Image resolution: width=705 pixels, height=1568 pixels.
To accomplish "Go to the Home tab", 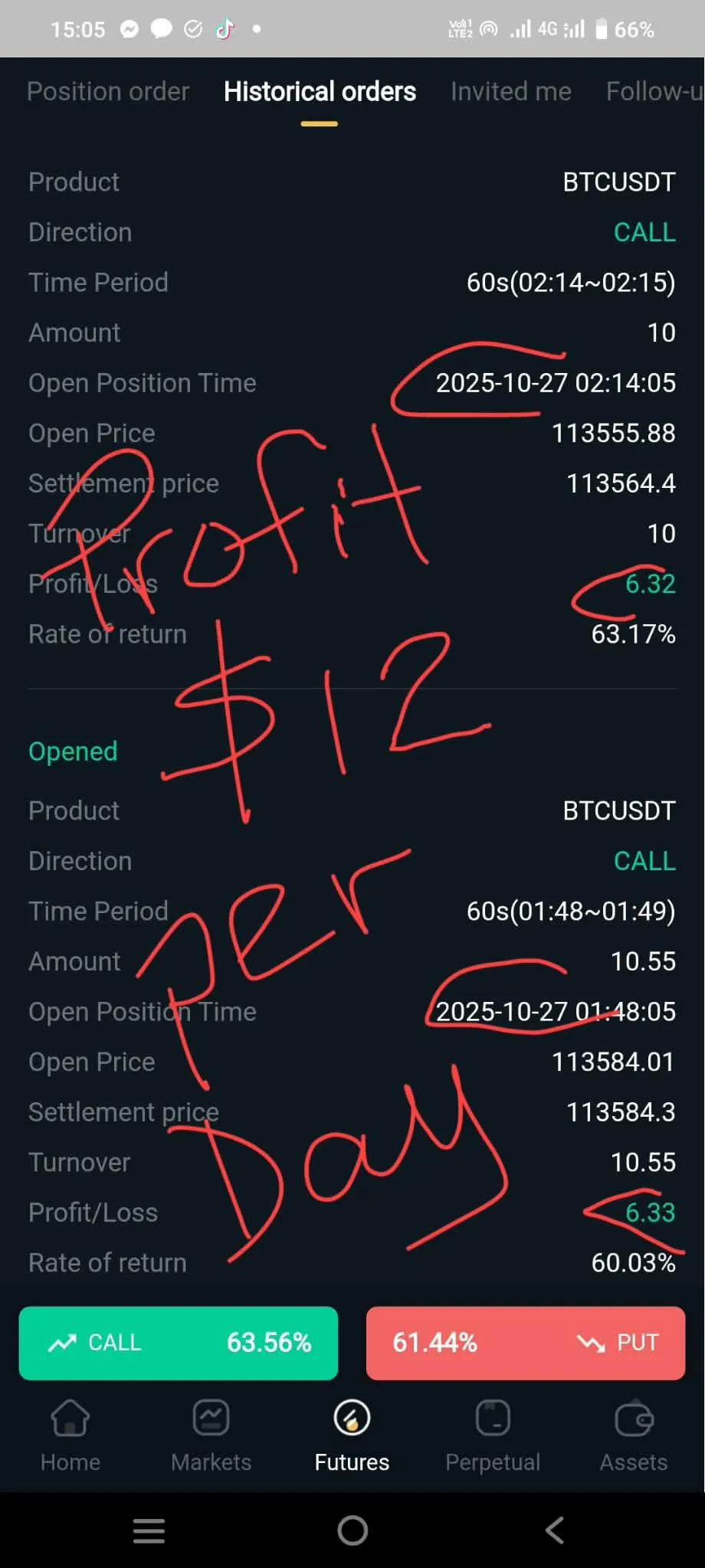I will click(x=70, y=1434).
